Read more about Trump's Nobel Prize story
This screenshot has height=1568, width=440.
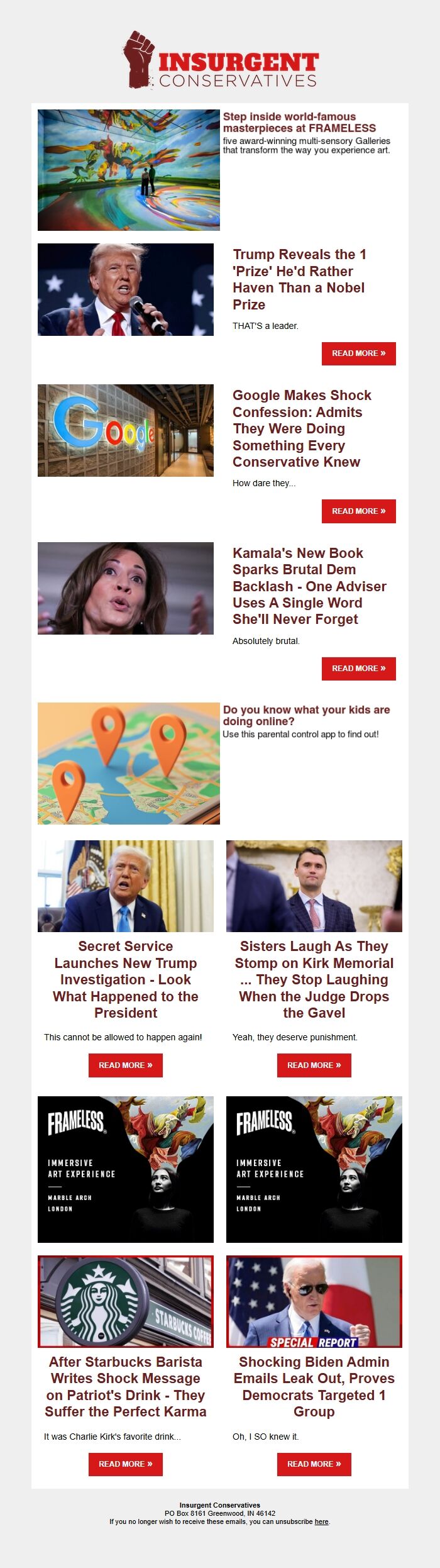(358, 353)
